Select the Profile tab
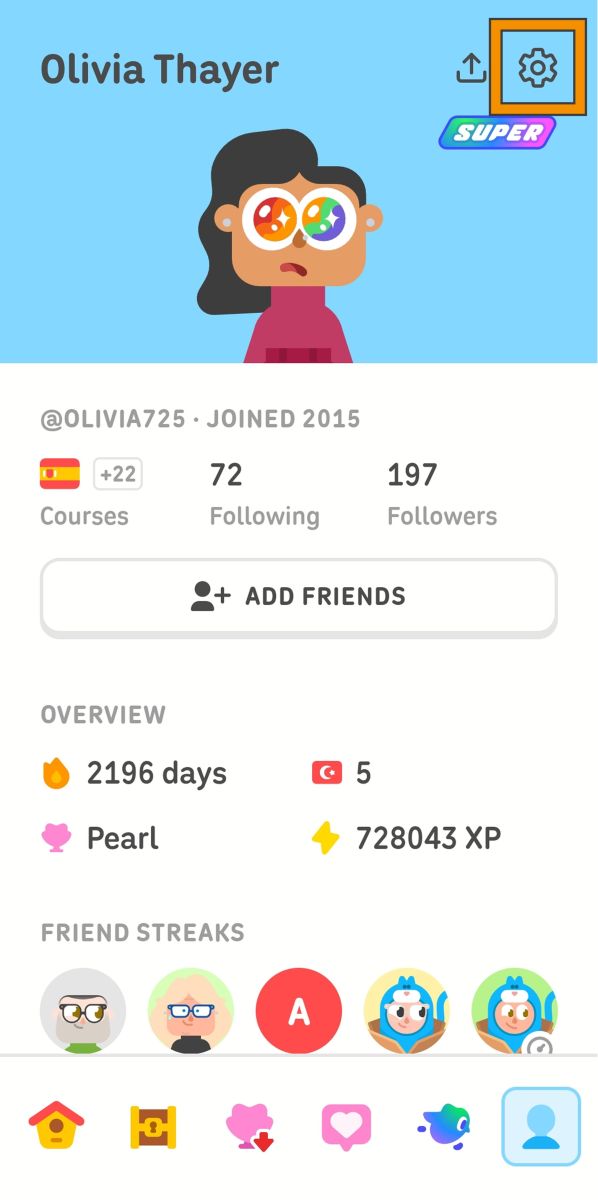Screen dimensions: 598x1200 (541, 1127)
